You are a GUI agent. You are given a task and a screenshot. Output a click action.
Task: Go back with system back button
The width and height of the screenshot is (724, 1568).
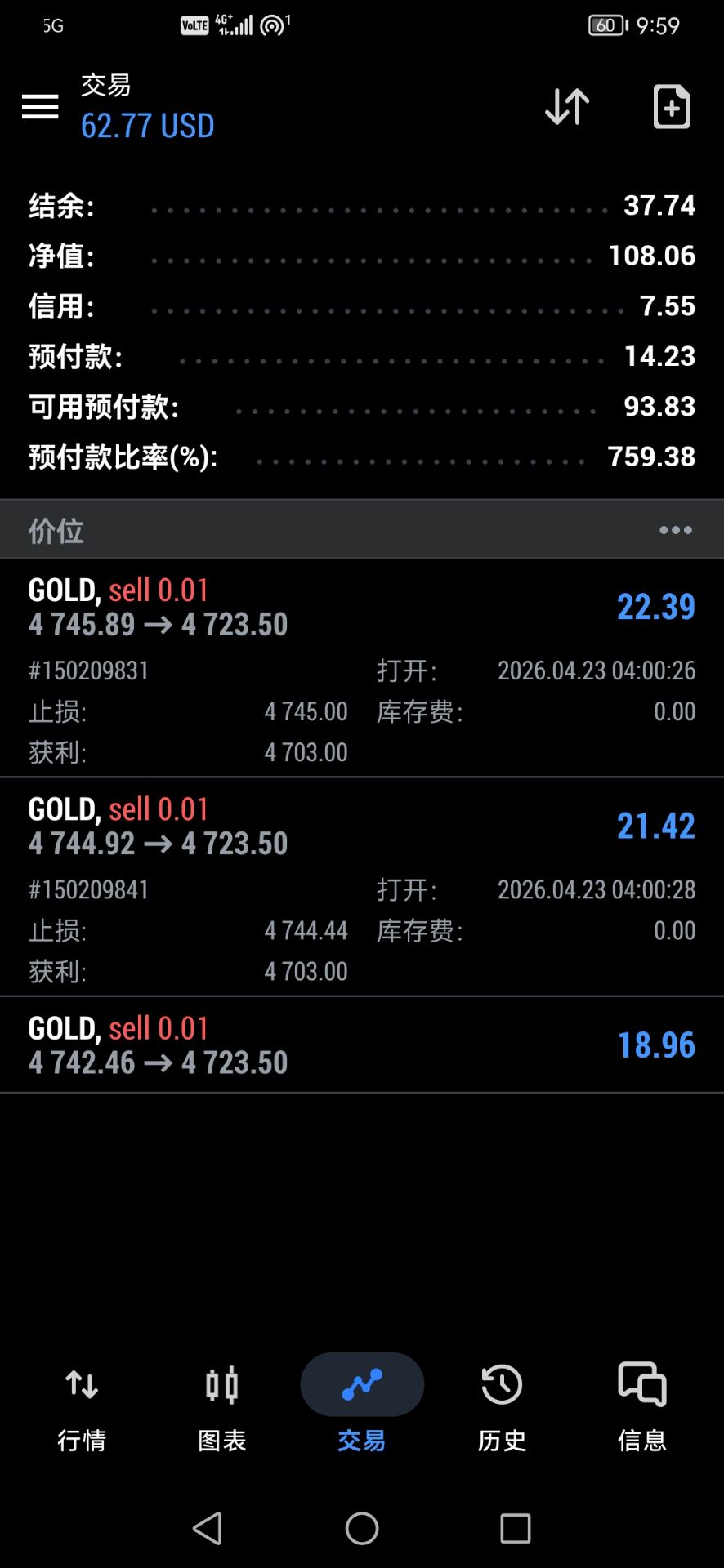[208, 1528]
